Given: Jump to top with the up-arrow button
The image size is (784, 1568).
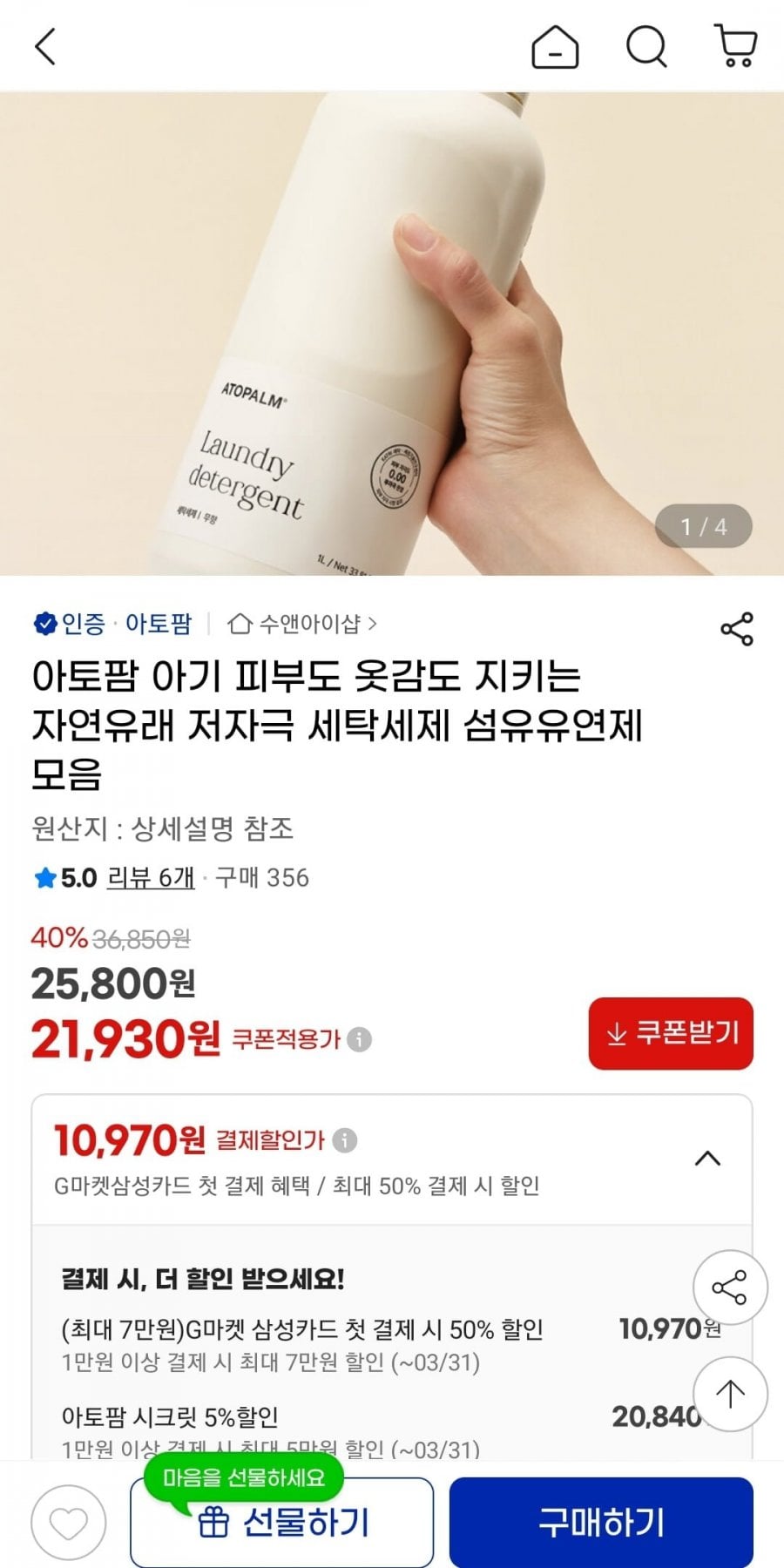Looking at the screenshot, I should (730, 1394).
